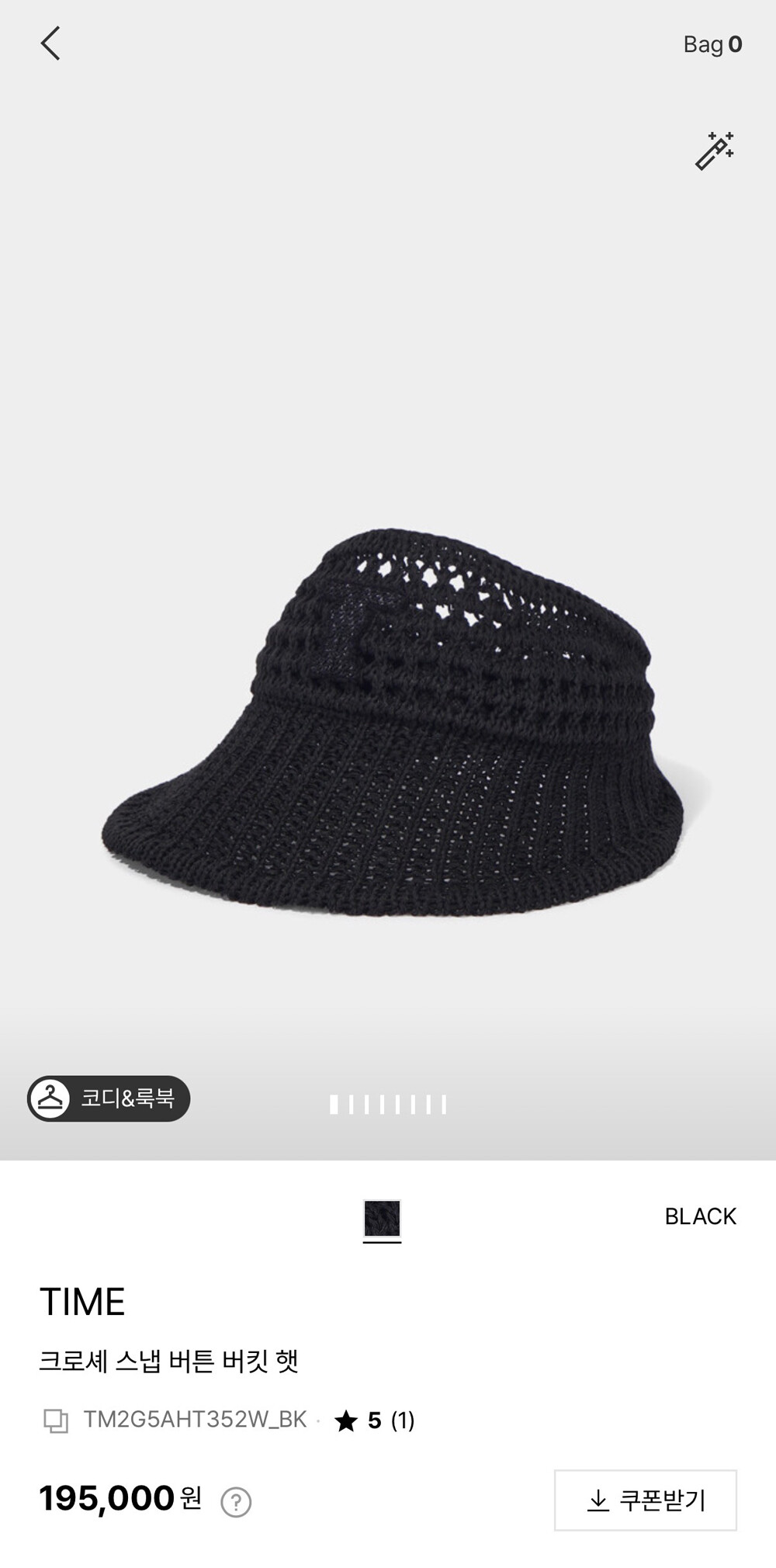Open the shopping Bag
776x1568 pixels.
click(x=712, y=44)
